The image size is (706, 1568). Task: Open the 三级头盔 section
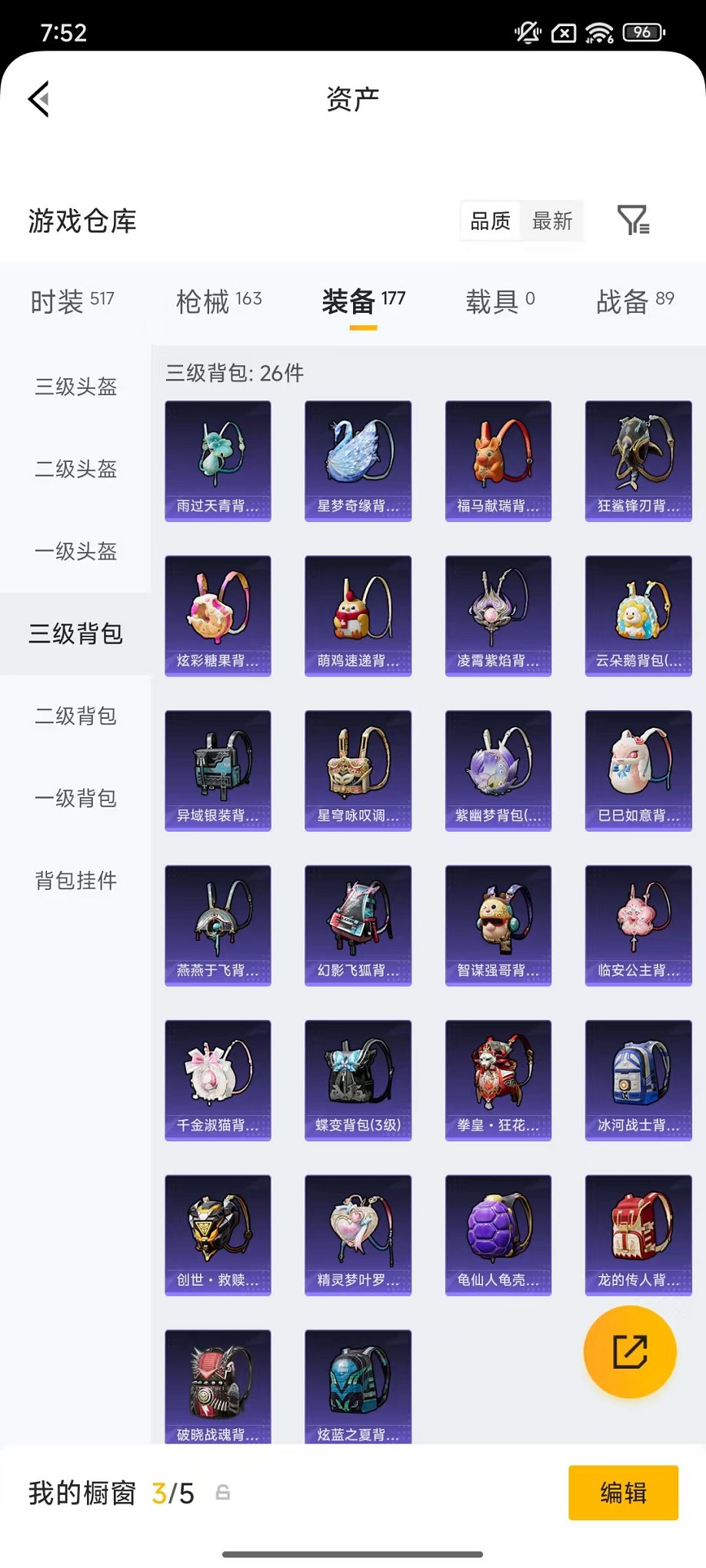[x=75, y=388]
